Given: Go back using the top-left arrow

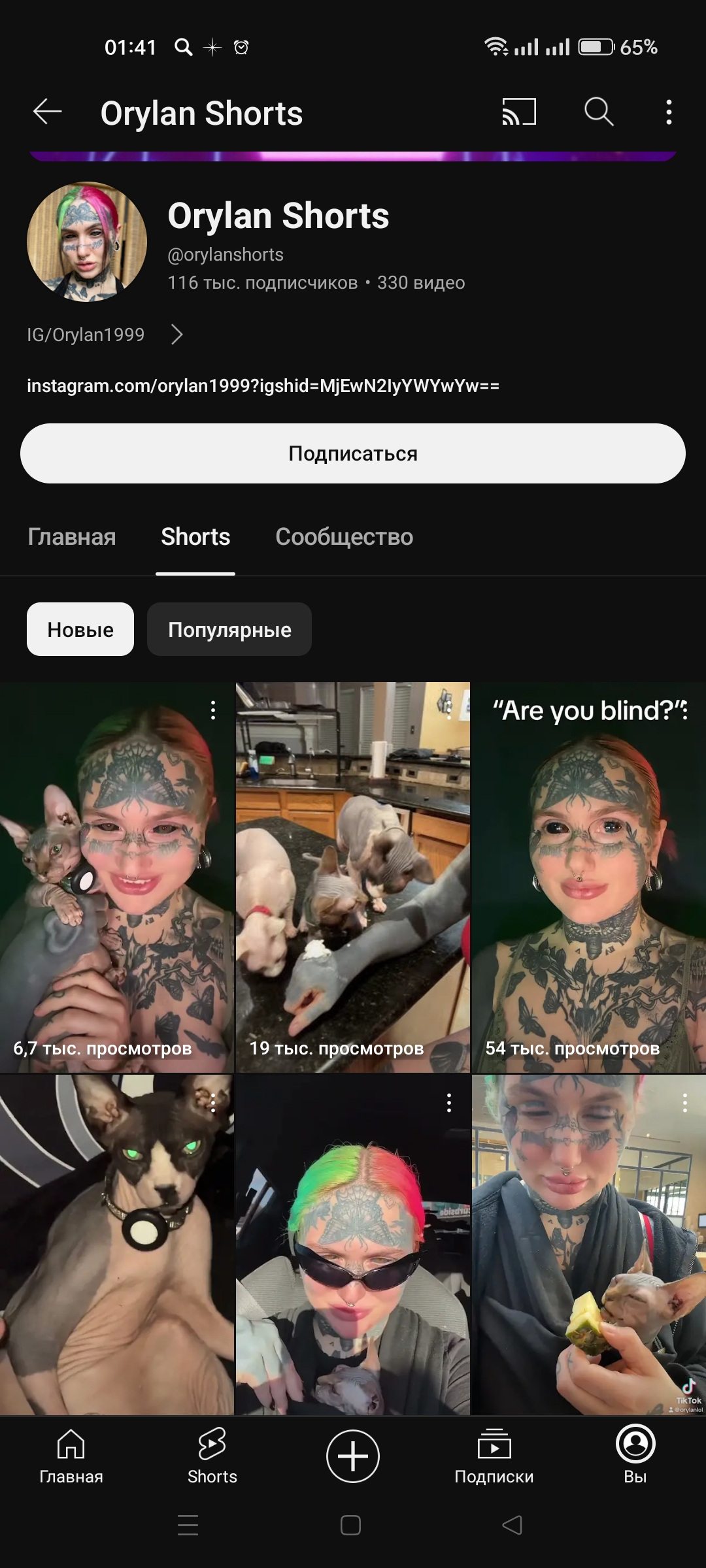Looking at the screenshot, I should point(48,112).
